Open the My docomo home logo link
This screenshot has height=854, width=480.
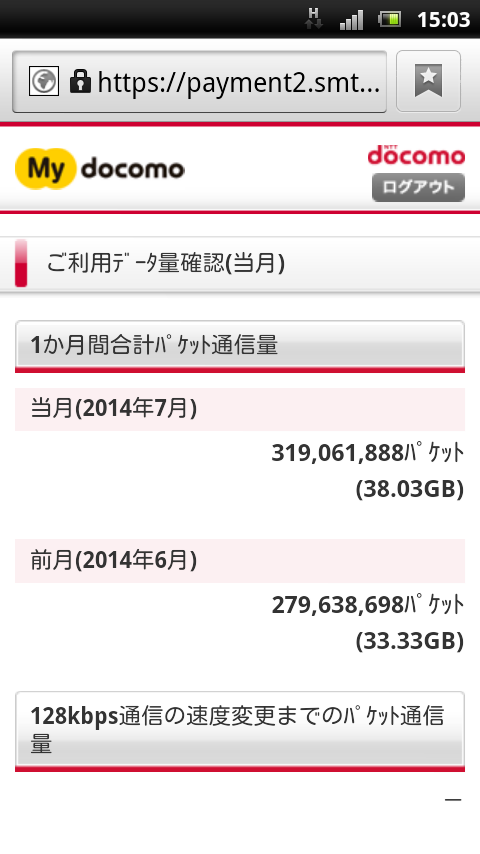[x=100, y=169]
